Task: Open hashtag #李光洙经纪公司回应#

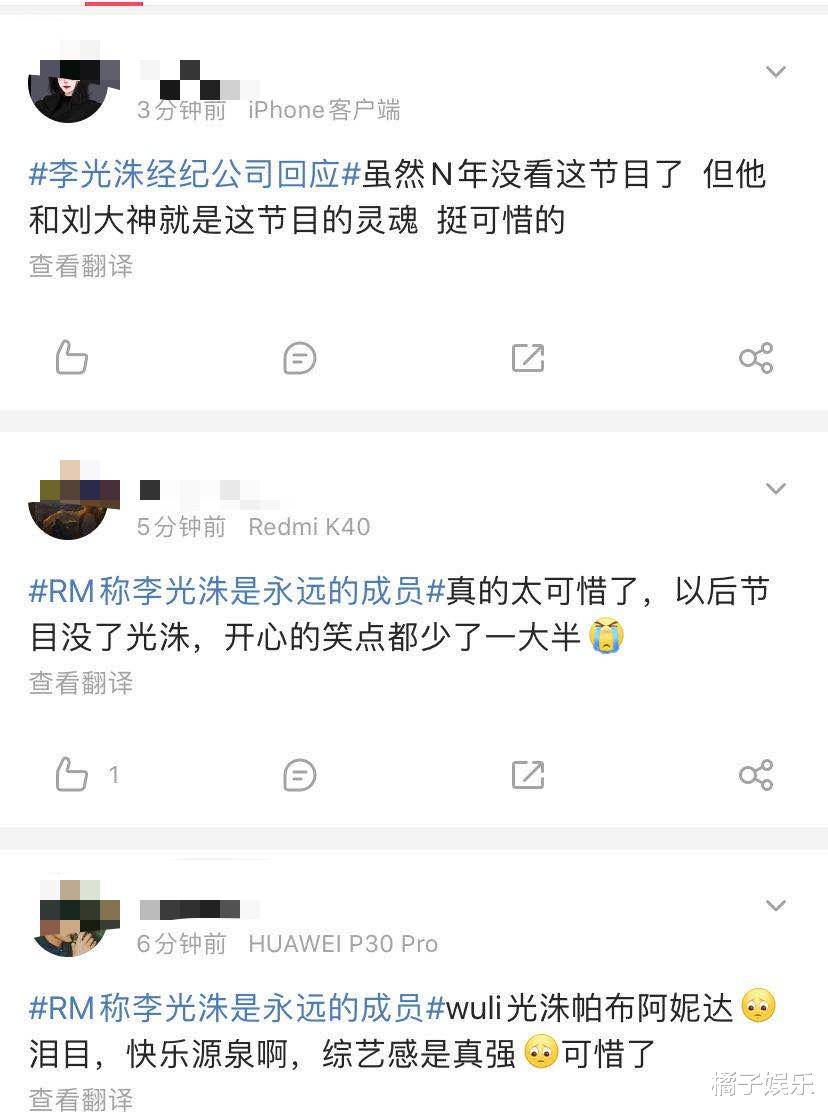Action: point(194,175)
